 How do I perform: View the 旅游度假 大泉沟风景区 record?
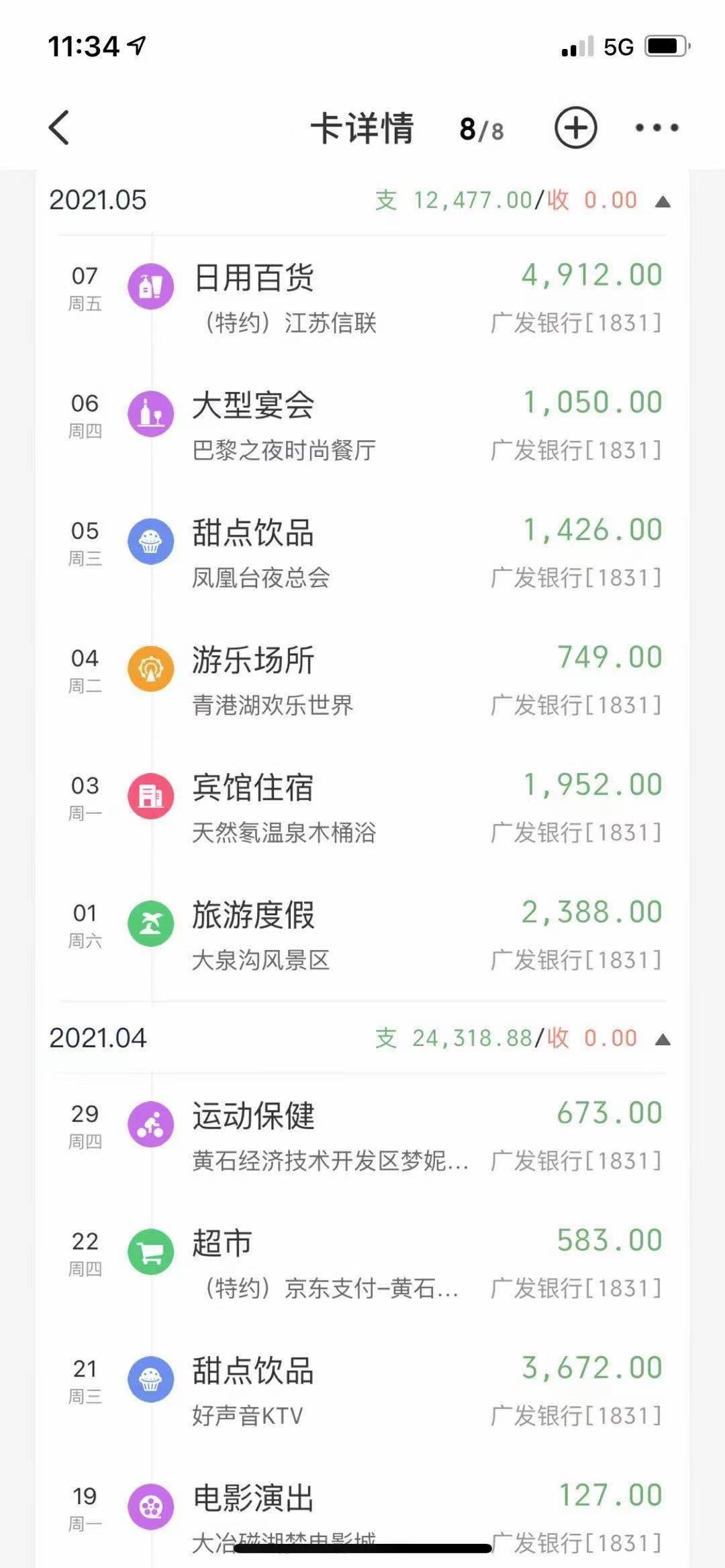click(362, 936)
